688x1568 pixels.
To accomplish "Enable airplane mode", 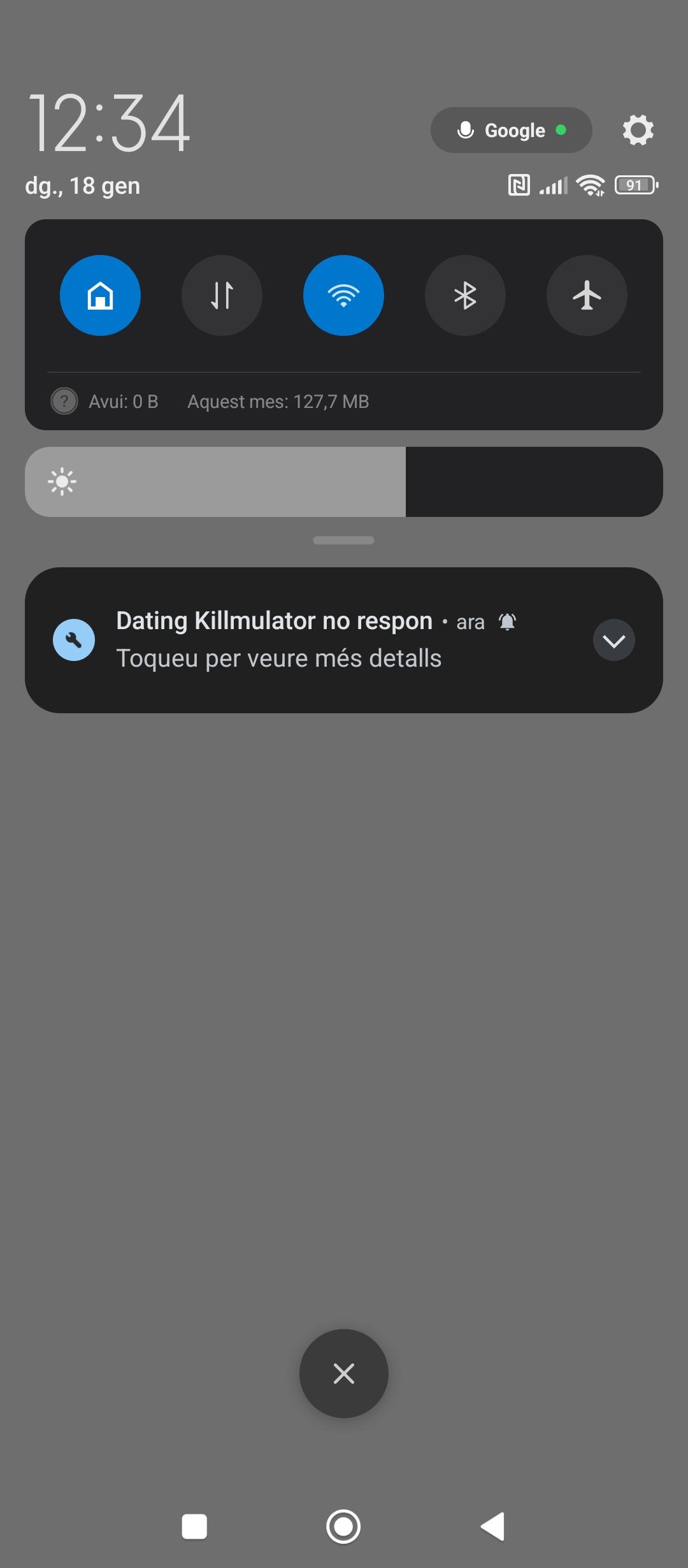I will [587, 296].
